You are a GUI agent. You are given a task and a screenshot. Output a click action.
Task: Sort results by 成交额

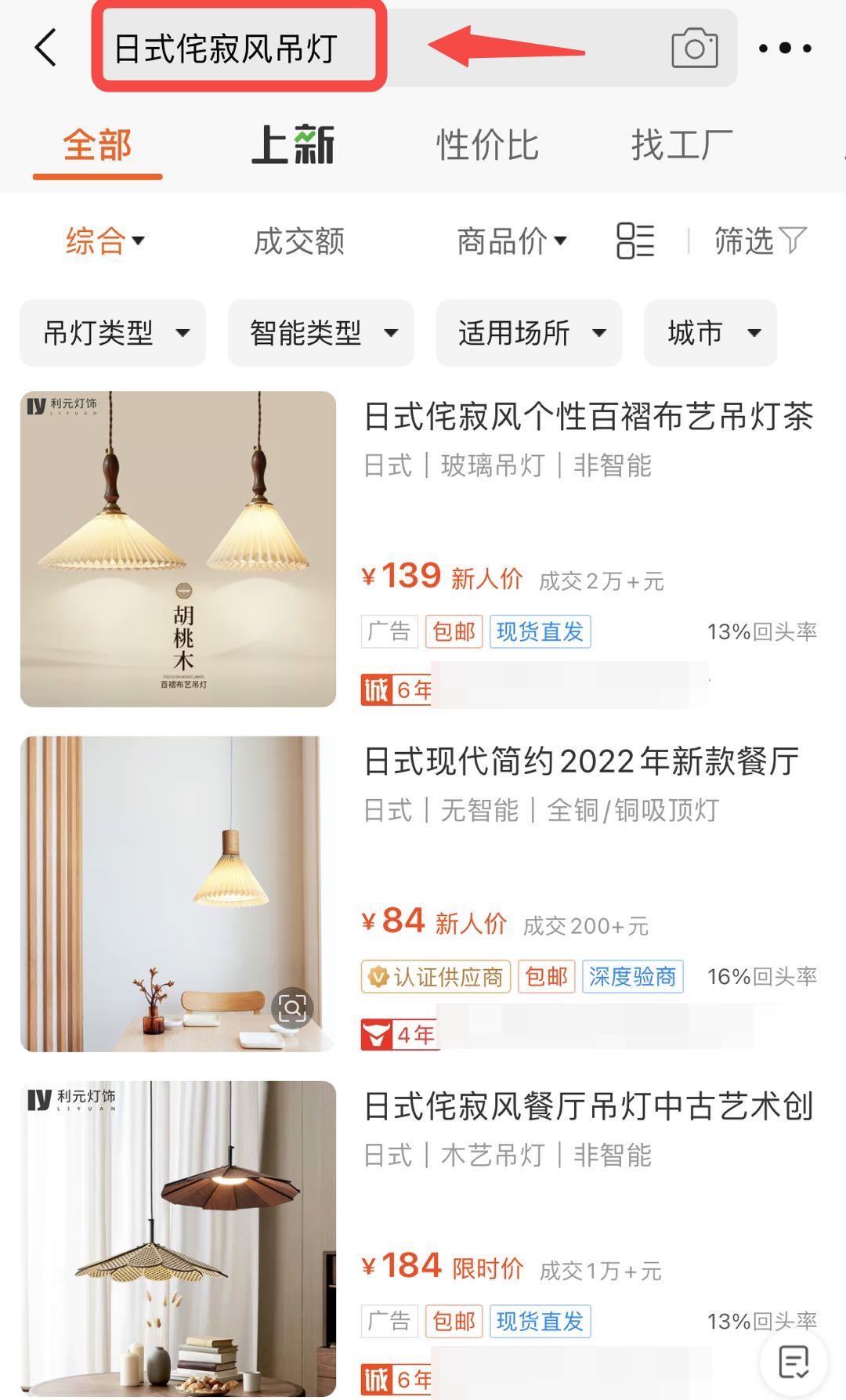[301, 242]
